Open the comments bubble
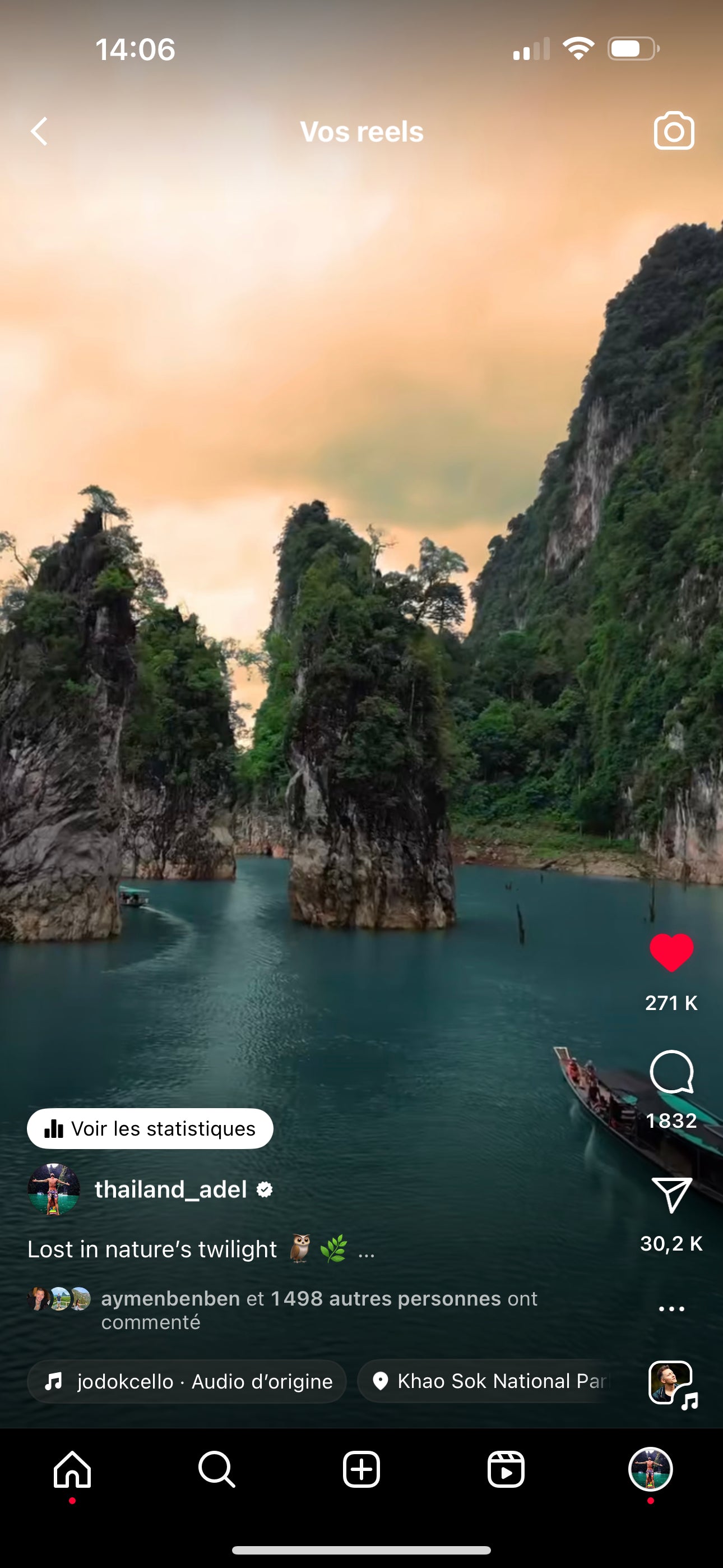The image size is (723, 1568). [671, 1072]
